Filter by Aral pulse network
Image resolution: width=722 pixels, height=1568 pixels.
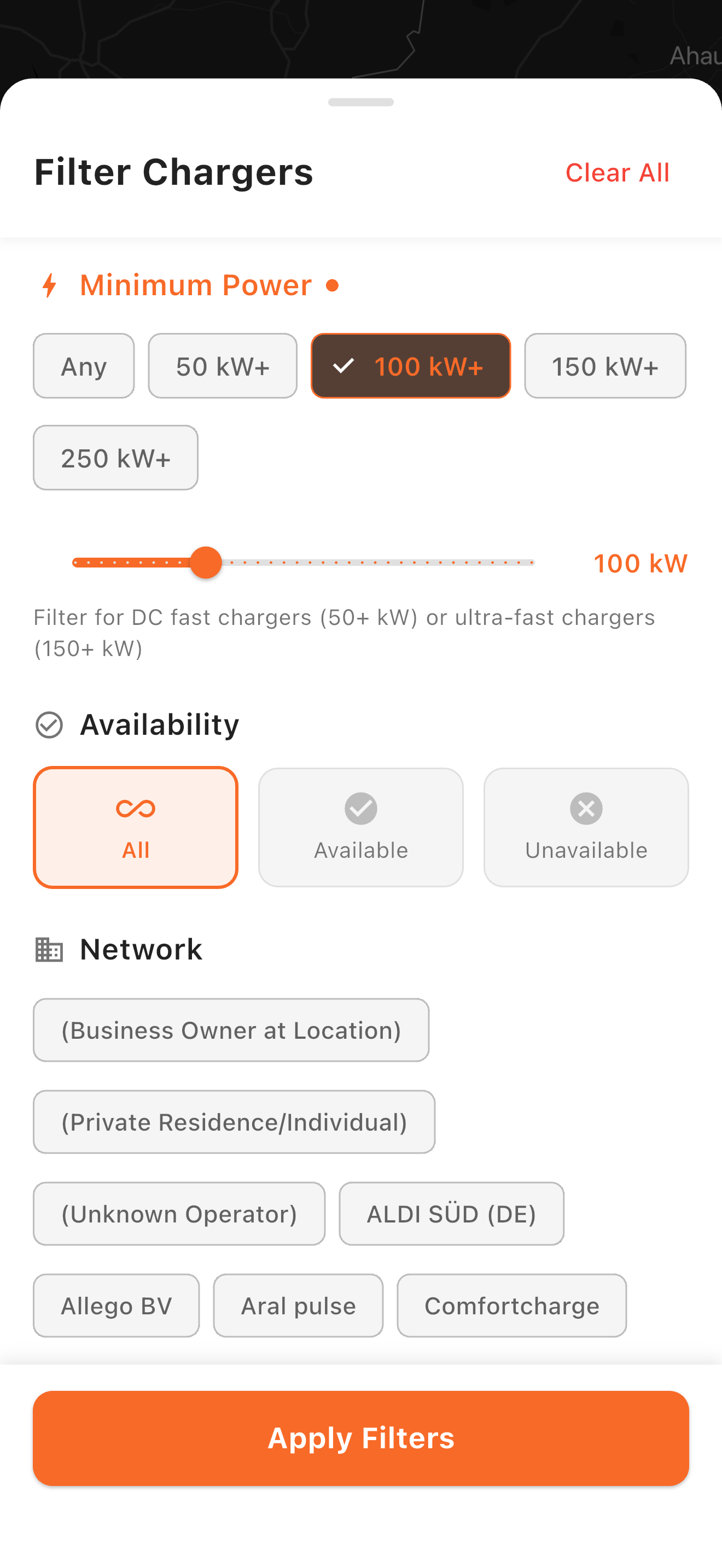[x=298, y=1306]
